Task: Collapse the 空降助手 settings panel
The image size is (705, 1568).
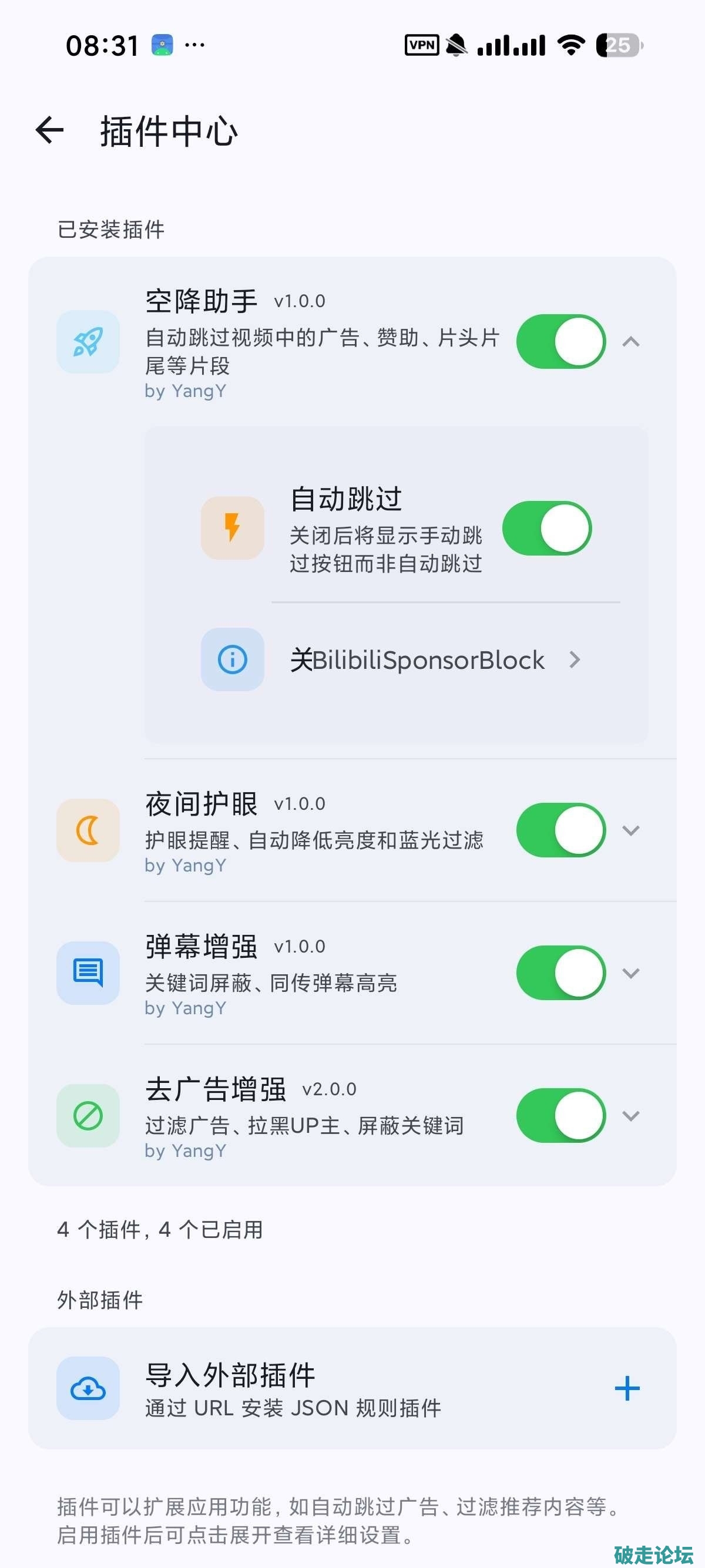Action: [631, 341]
